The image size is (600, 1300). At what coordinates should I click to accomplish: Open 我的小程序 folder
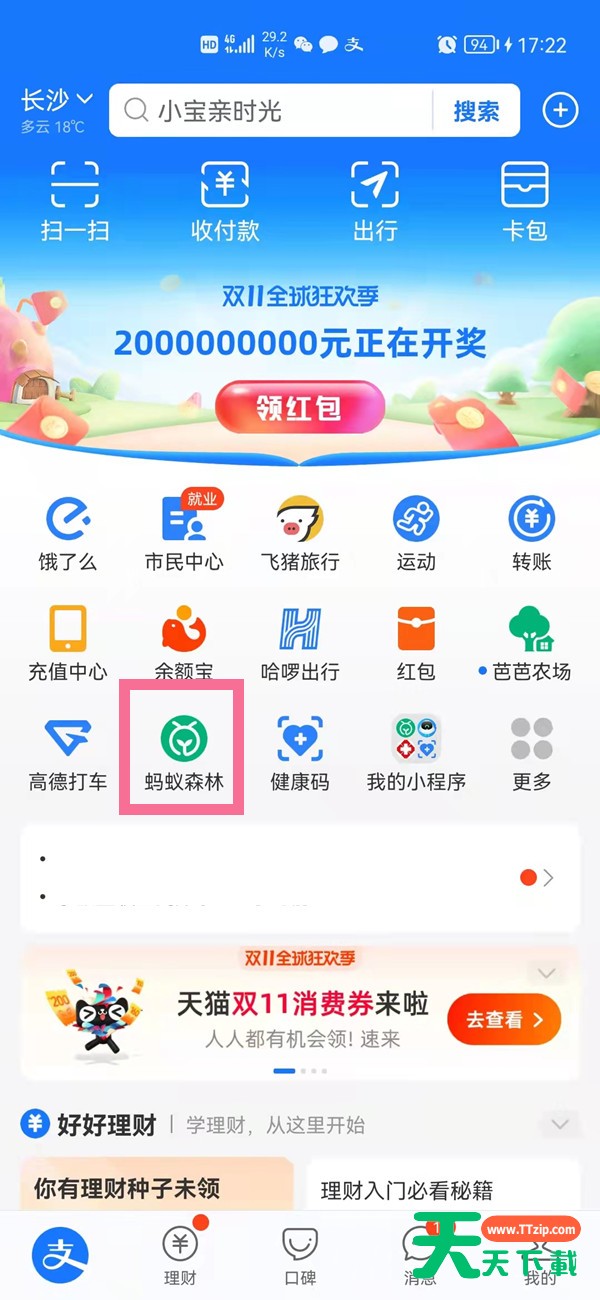tap(416, 752)
